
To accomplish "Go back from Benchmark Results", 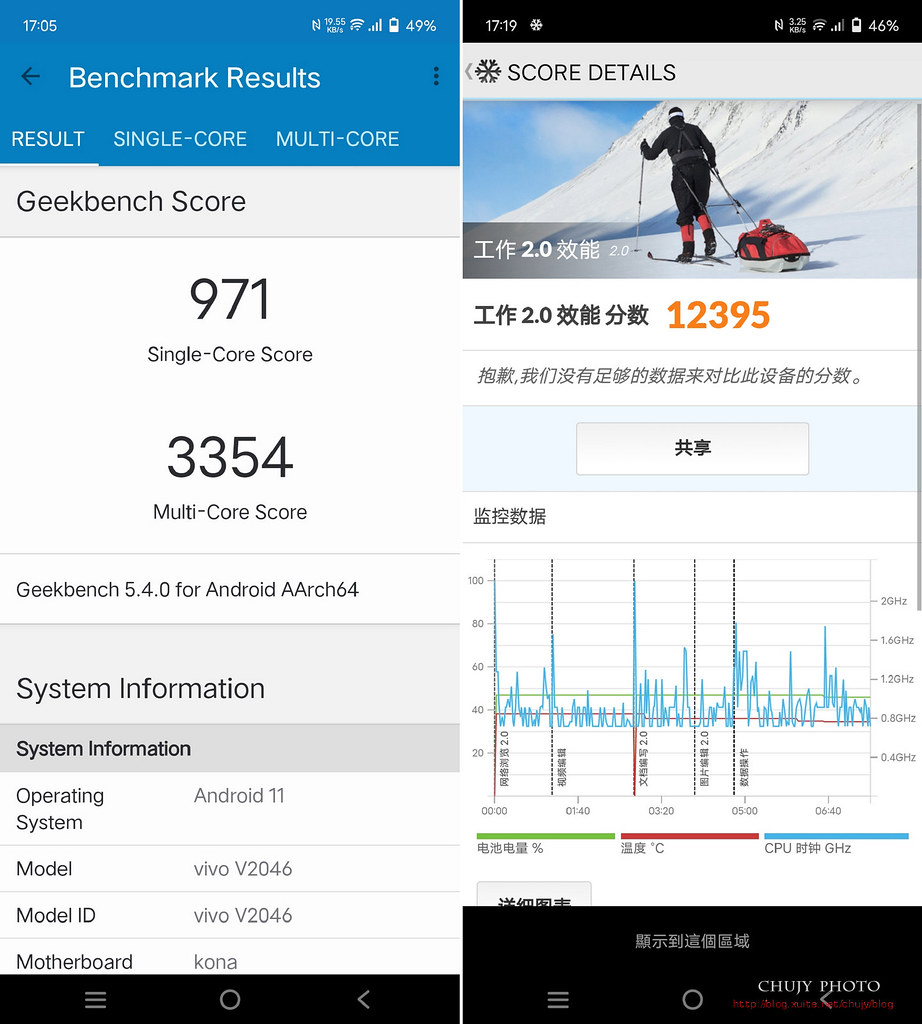I will point(31,77).
